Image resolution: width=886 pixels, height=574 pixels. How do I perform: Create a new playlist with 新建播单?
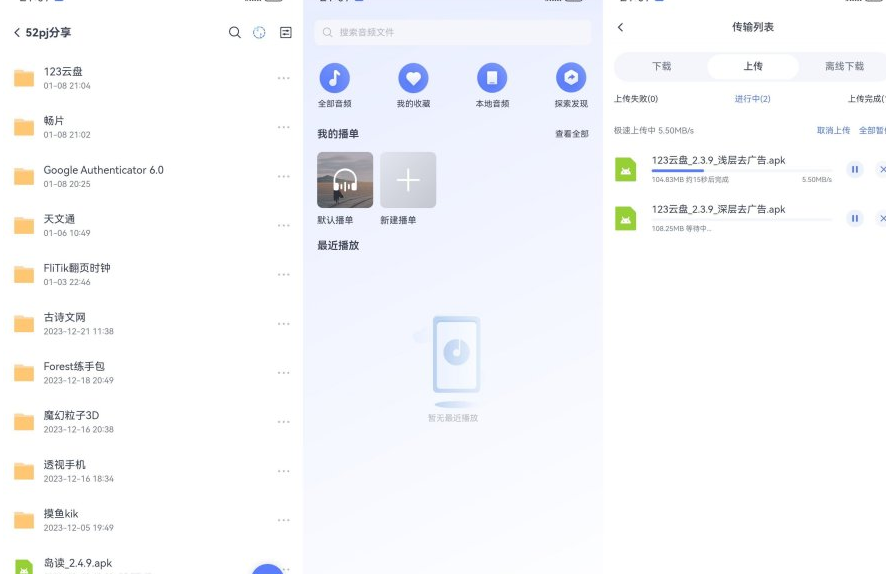pos(408,181)
